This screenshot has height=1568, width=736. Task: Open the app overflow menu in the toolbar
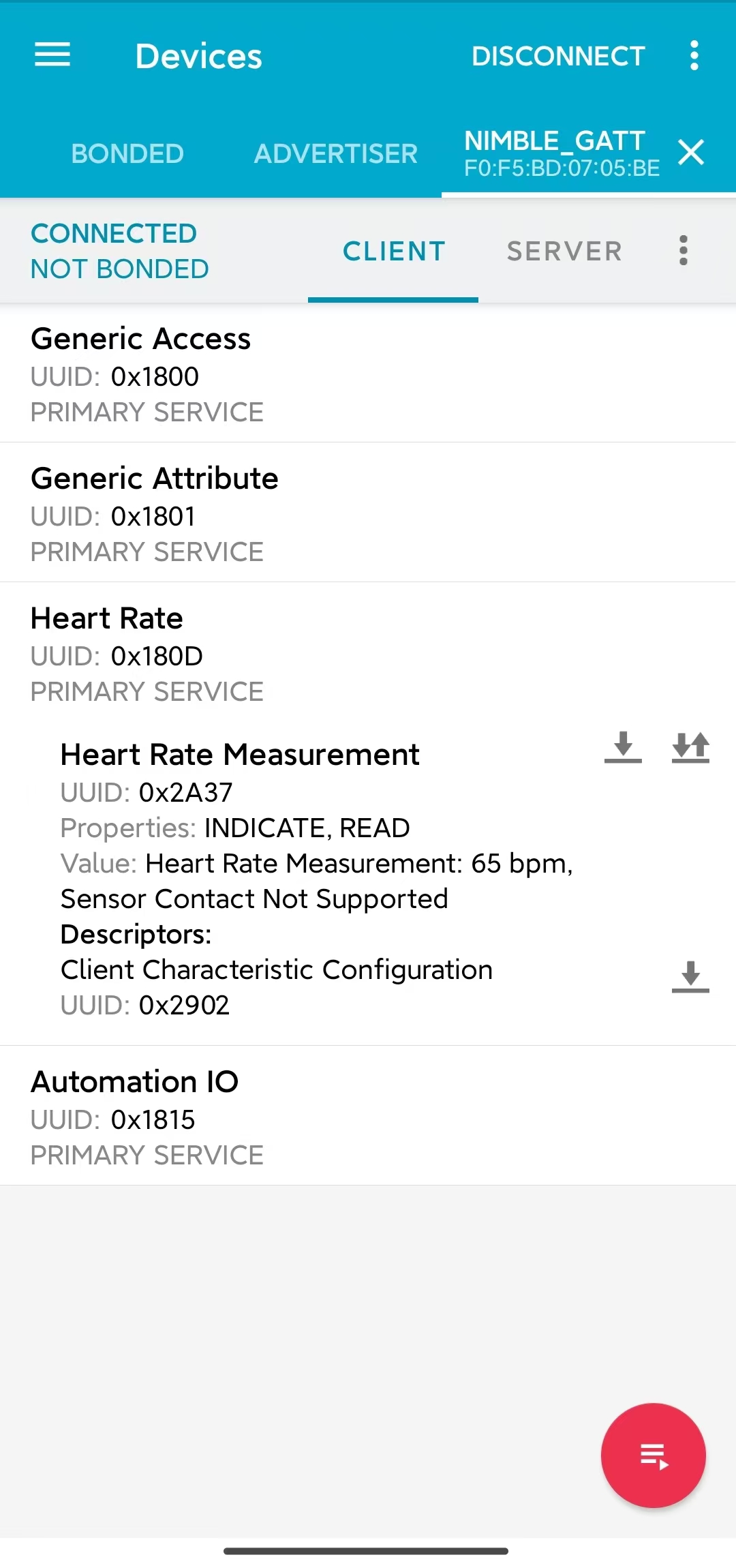pos(694,55)
